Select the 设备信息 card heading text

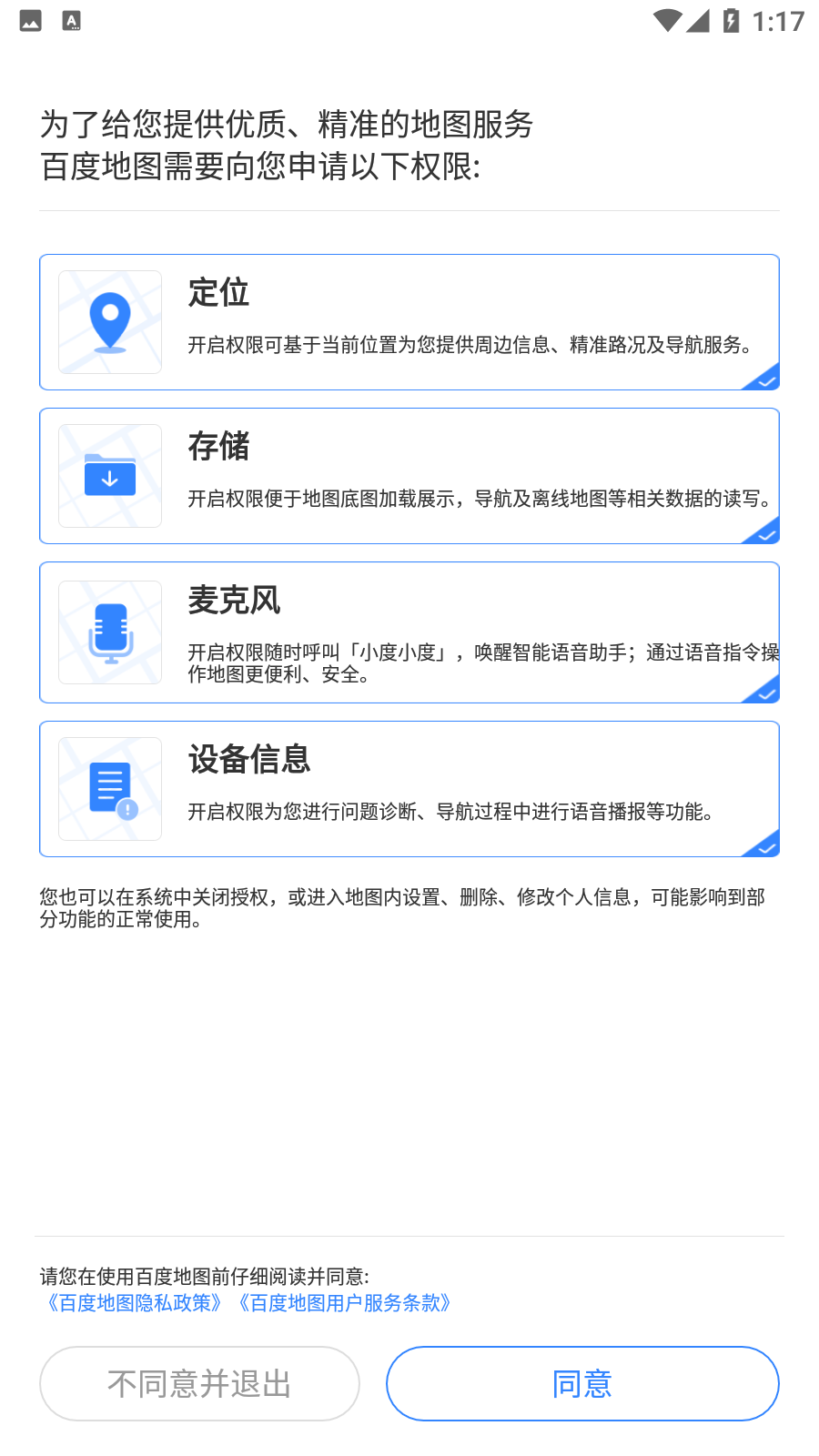tap(248, 760)
